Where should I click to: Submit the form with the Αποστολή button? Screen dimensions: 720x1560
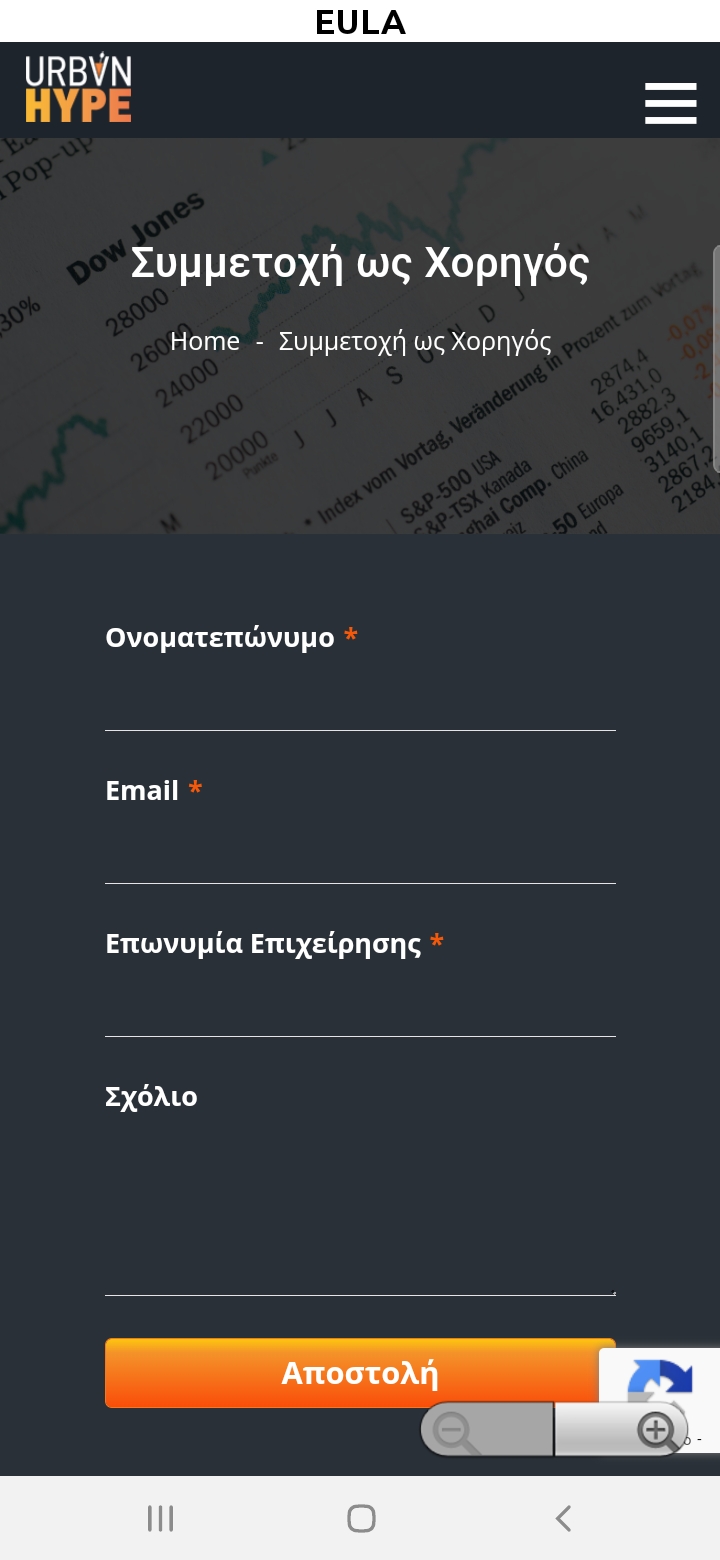tap(360, 1373)
